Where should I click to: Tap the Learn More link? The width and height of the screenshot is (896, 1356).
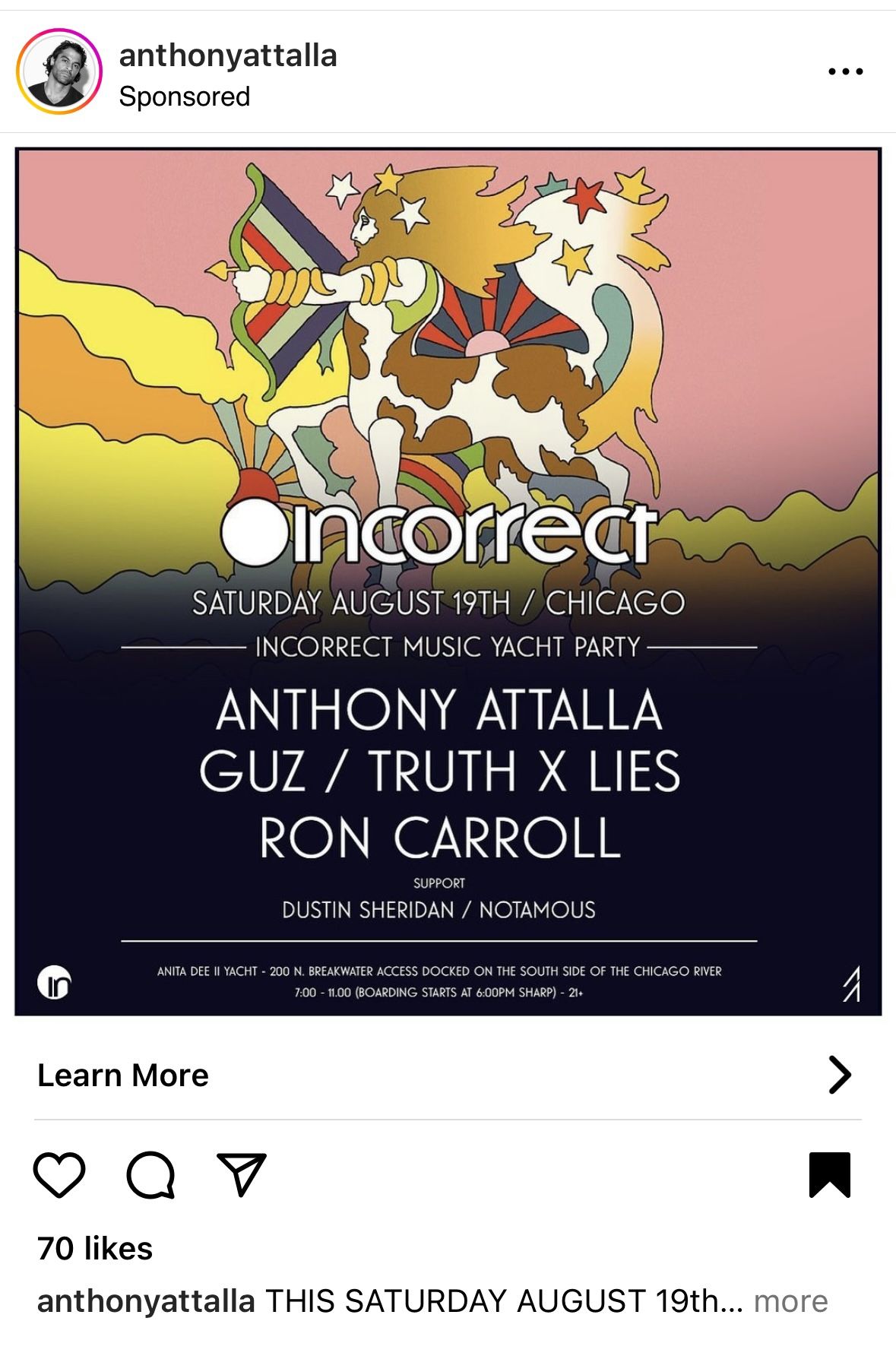coord(123,1075)
